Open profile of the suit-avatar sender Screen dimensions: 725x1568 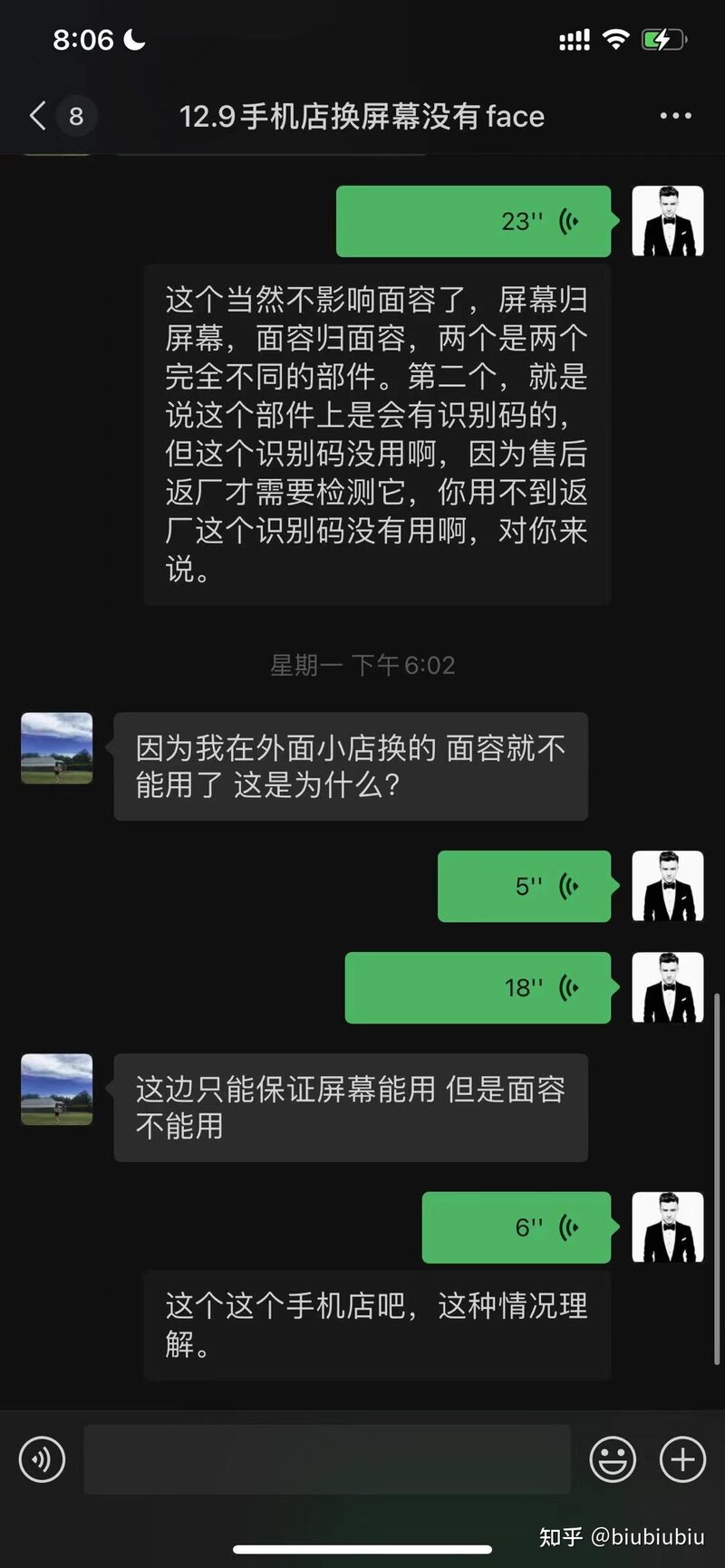[x=667, y=221]
